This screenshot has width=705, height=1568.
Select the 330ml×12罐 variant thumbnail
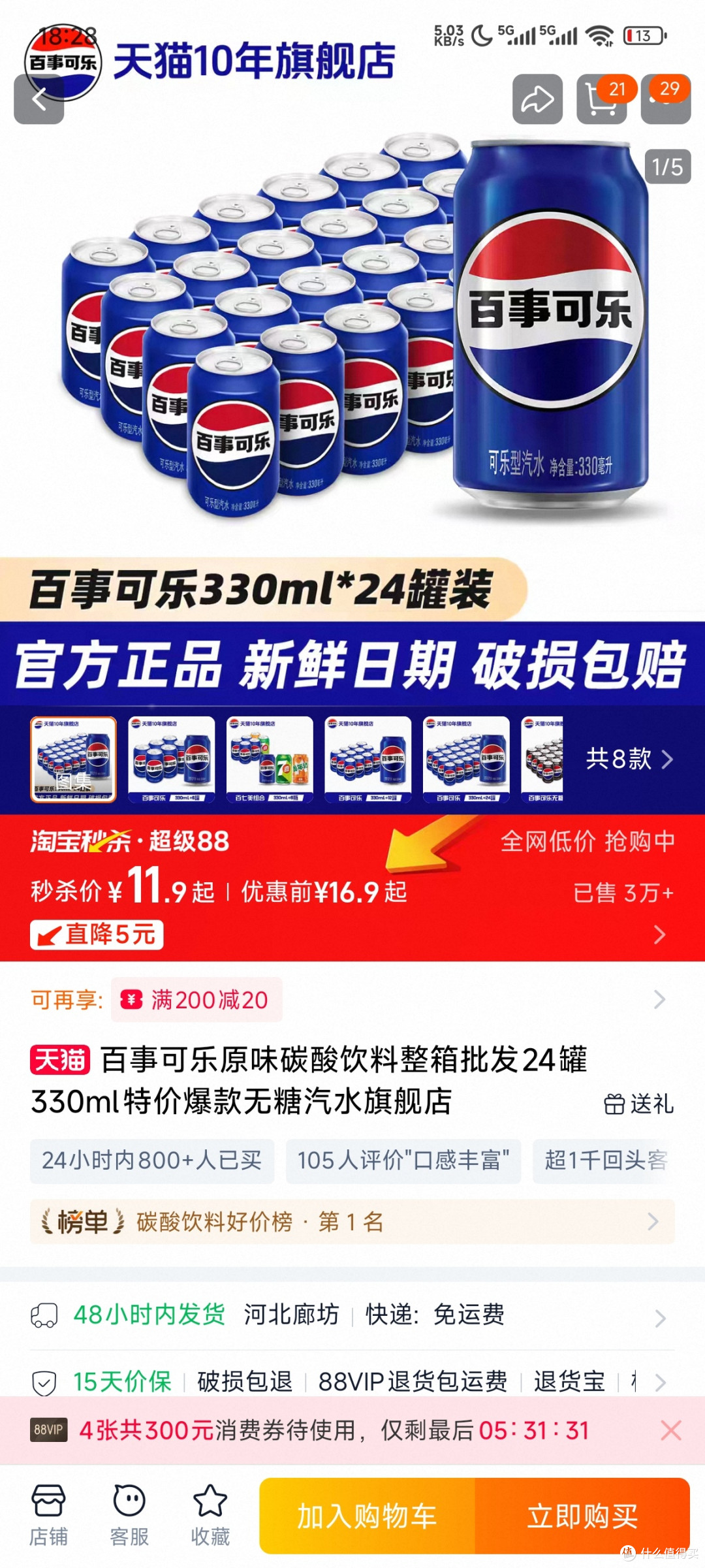point(368,759)
